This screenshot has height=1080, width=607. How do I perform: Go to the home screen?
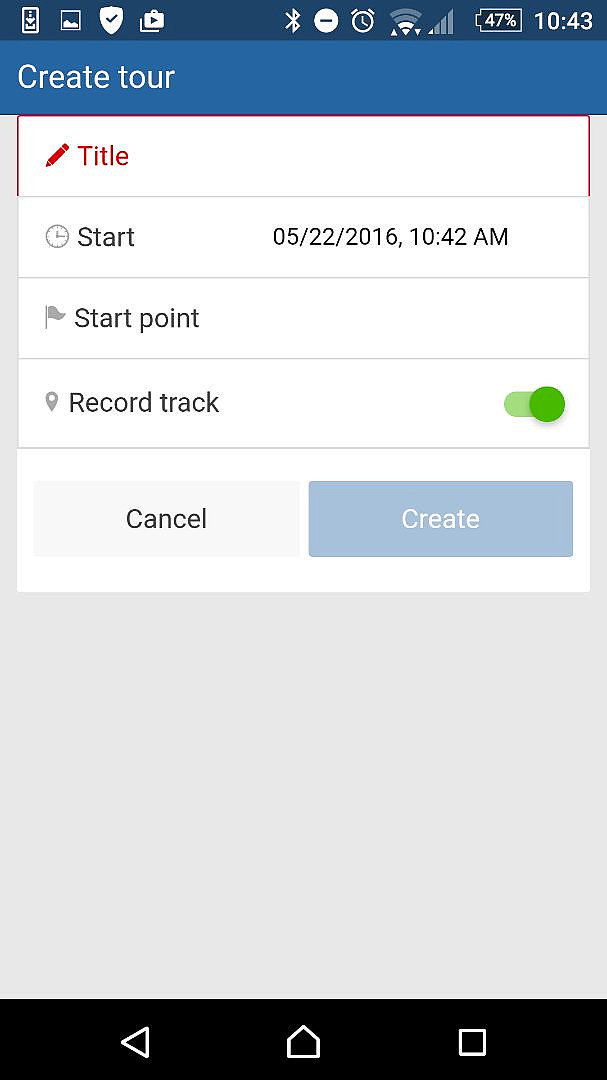tap(303, 1041)
